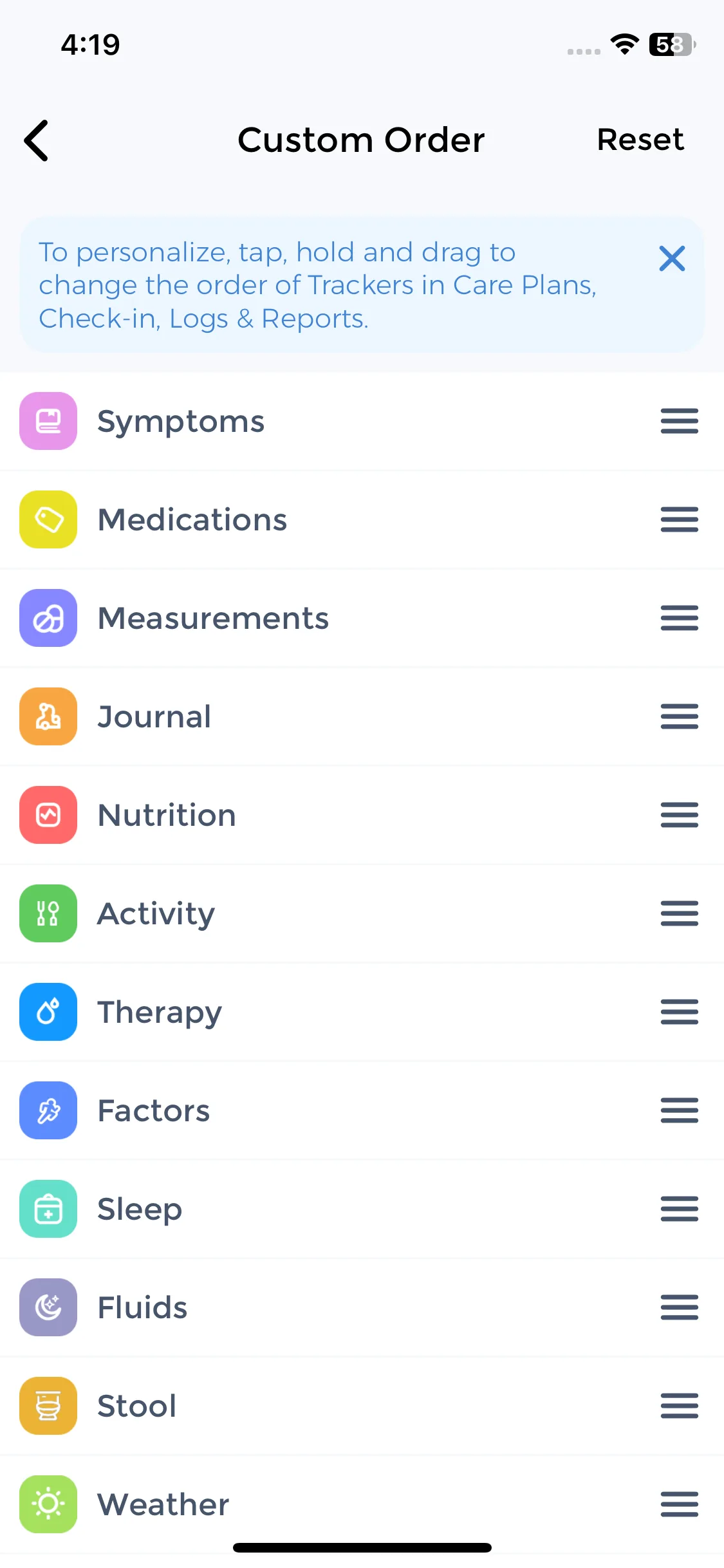Screen dimensions: 724x1568
Task: Dismiss the personalize tip banner
Action: click(672, 259)
